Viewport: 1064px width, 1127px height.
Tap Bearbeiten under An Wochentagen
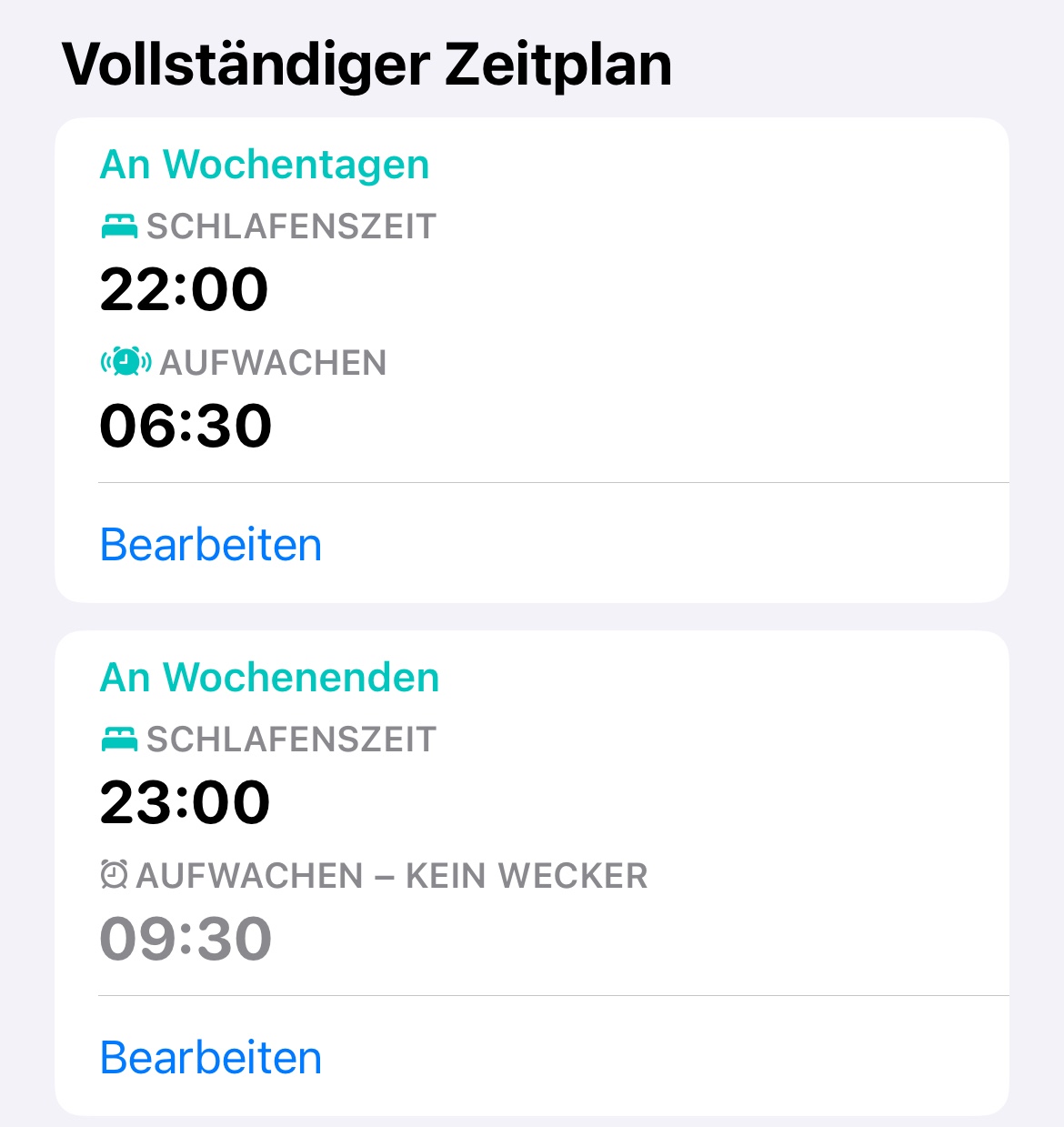(211, 545)
